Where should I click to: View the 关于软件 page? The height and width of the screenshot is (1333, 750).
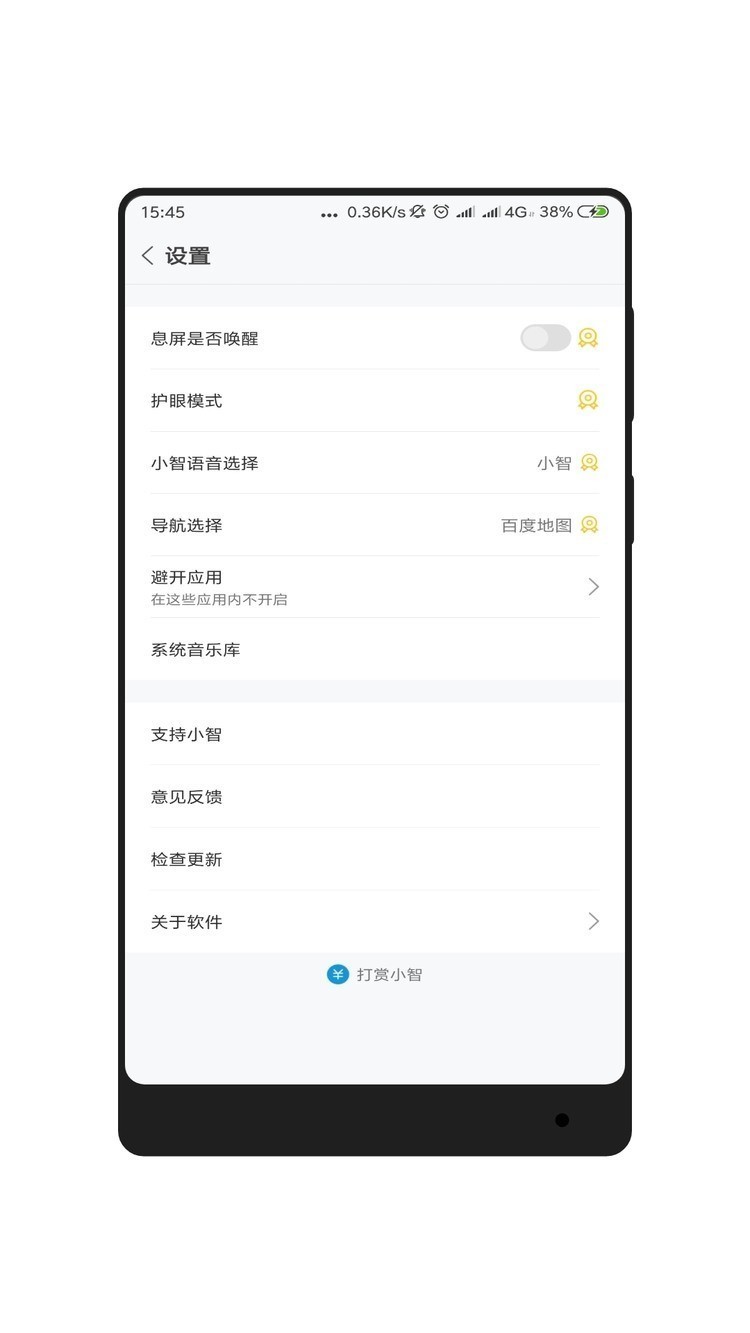pos(374,922)
